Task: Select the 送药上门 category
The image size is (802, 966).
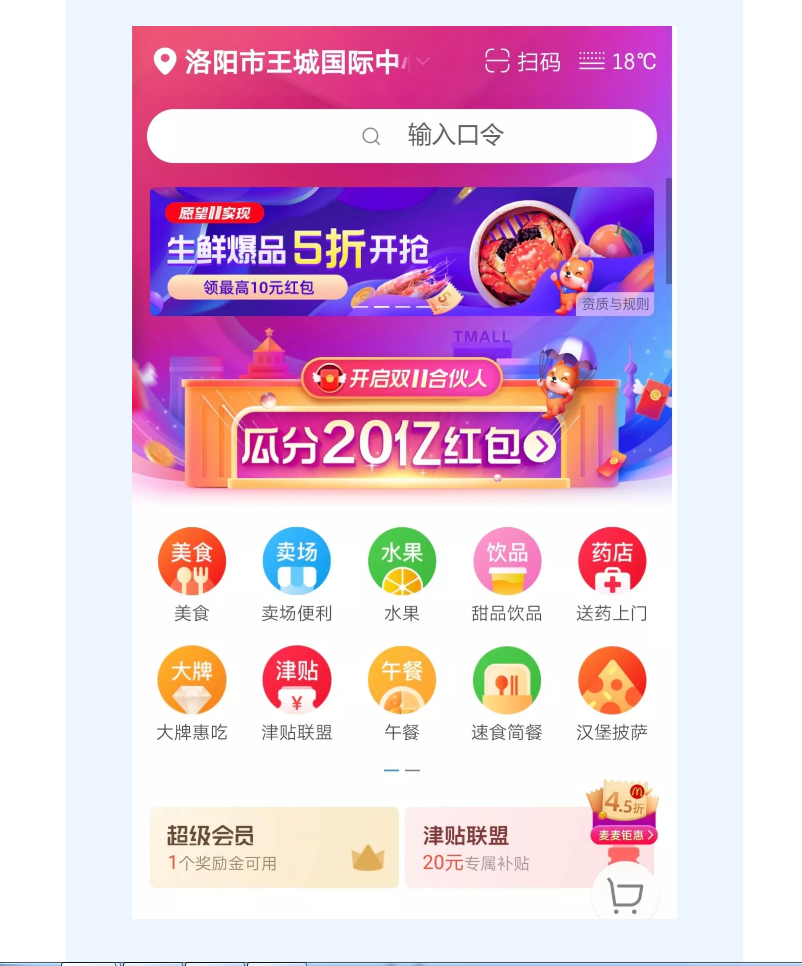Action: tap(612, 573)
